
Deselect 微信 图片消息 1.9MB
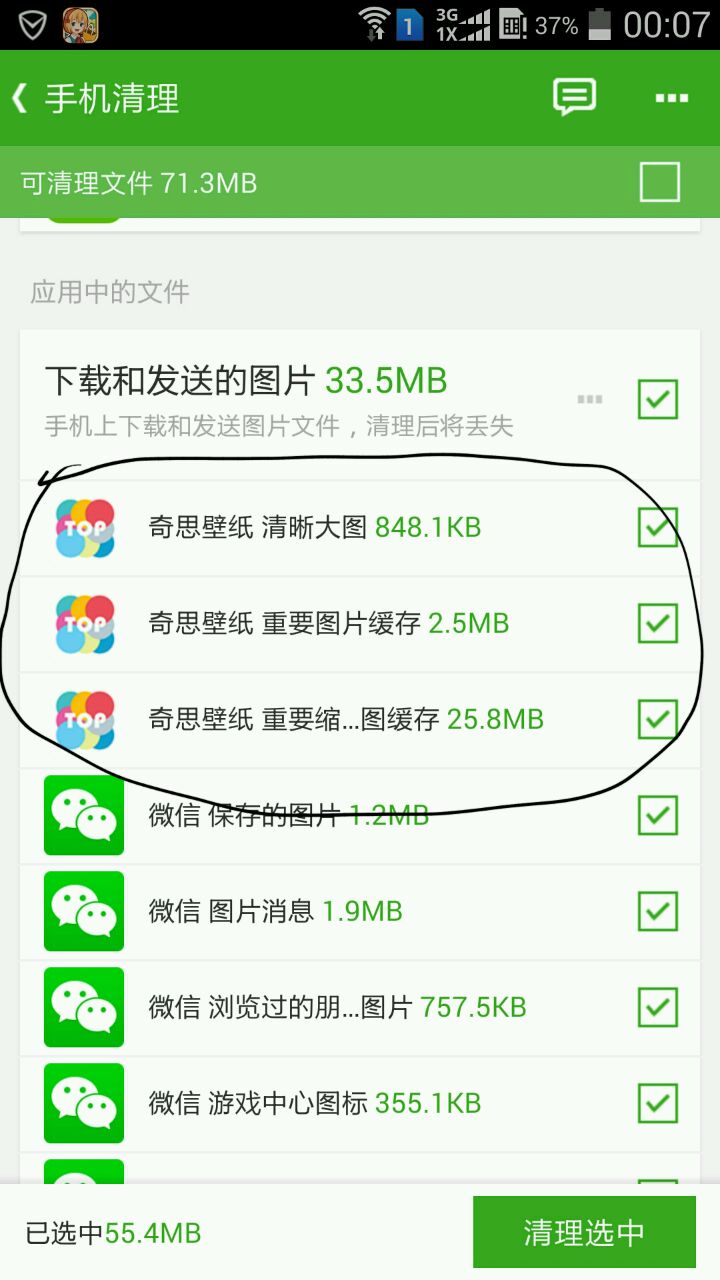[x=657, y=911]
